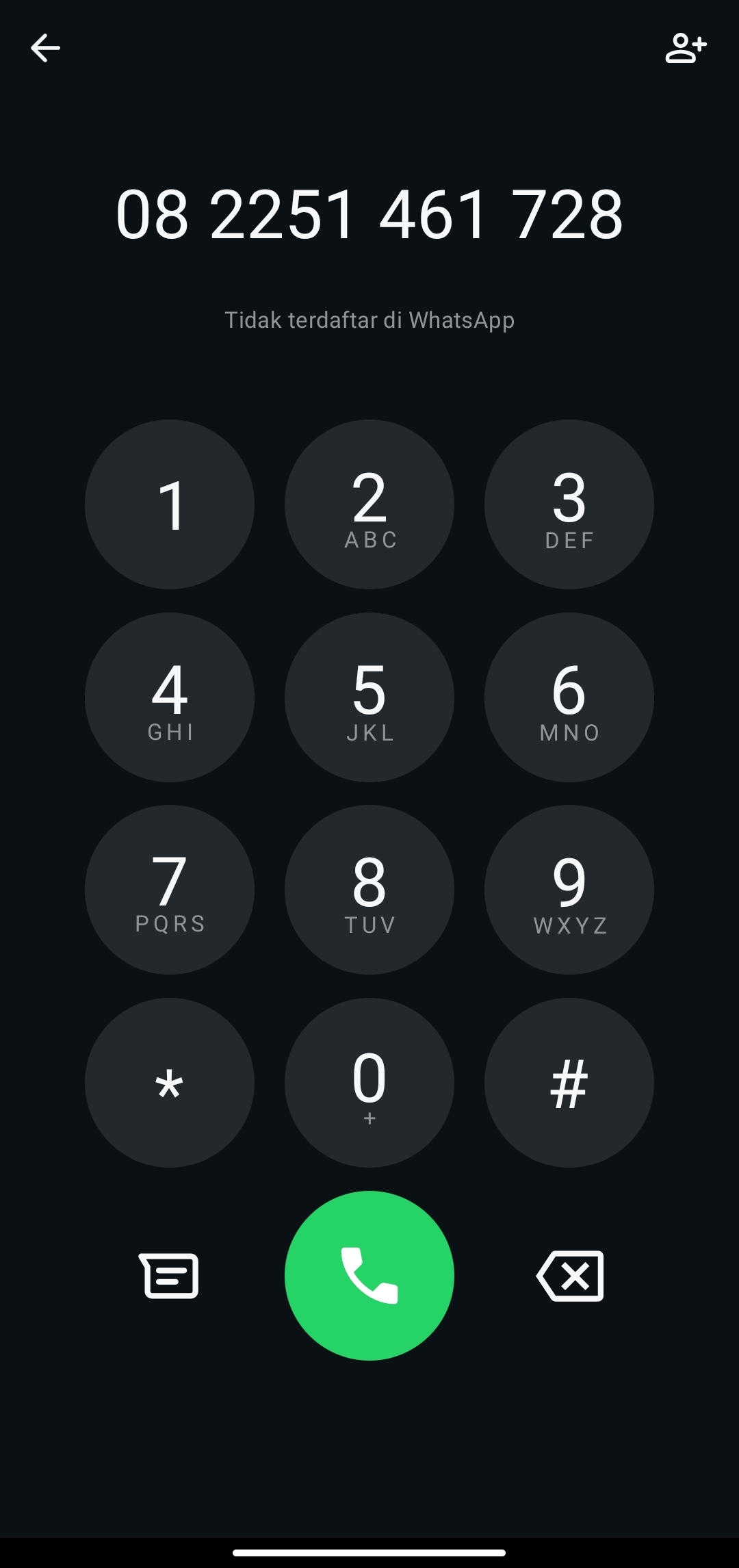Dial digit 1 on the keypad

tap(170, 504)
